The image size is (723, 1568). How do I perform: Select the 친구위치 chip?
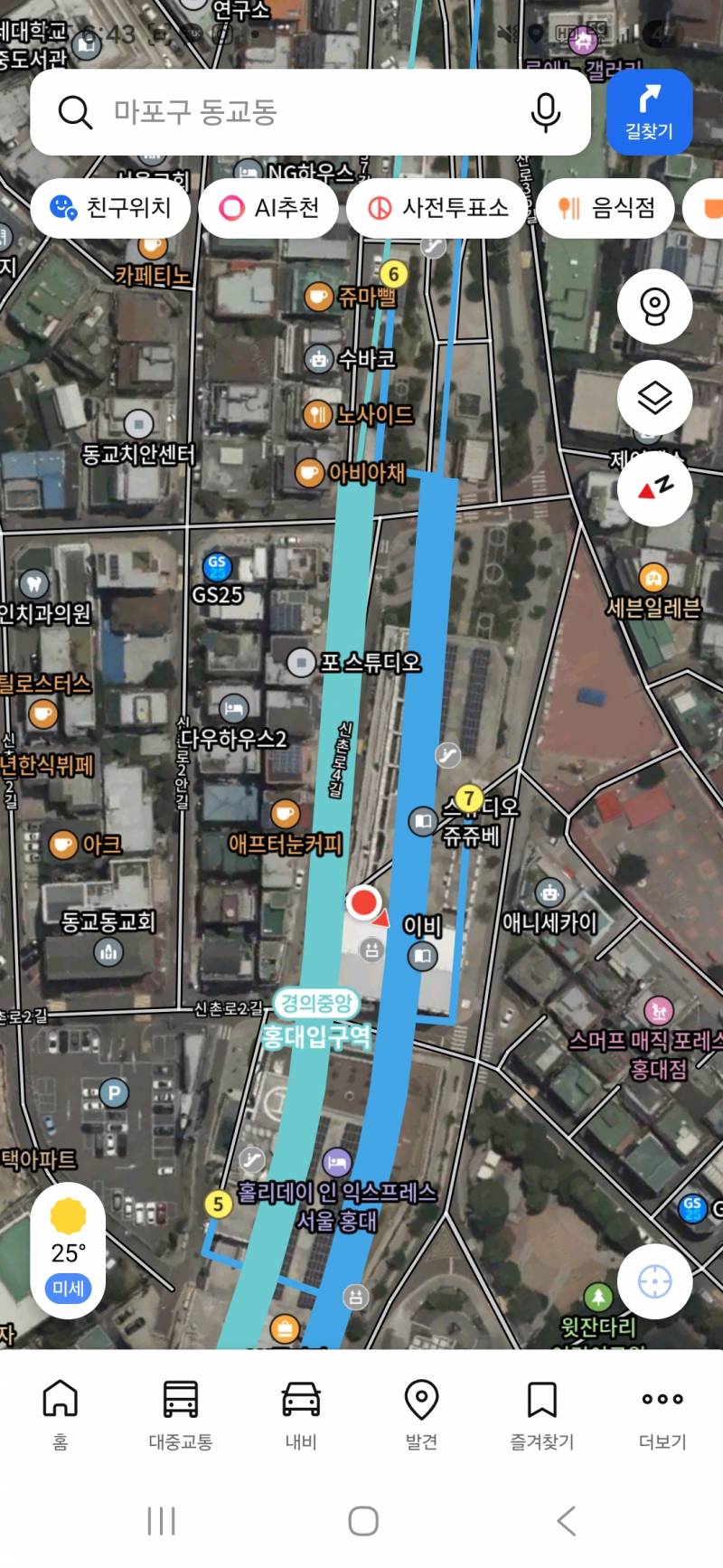tap(111, 208)
